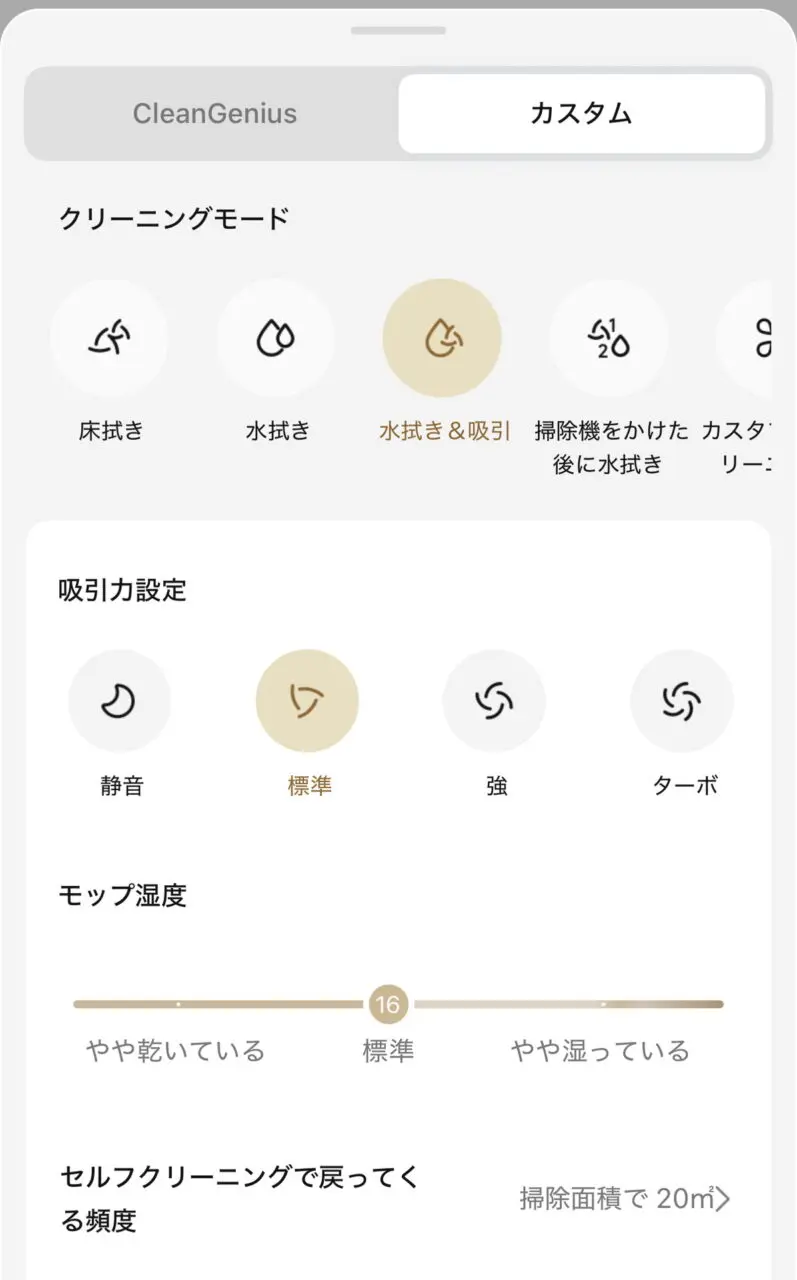The height and width of the screenshot is (1280, 797).
Task: Set suction power to ターボ
Action: pos(682,701)
